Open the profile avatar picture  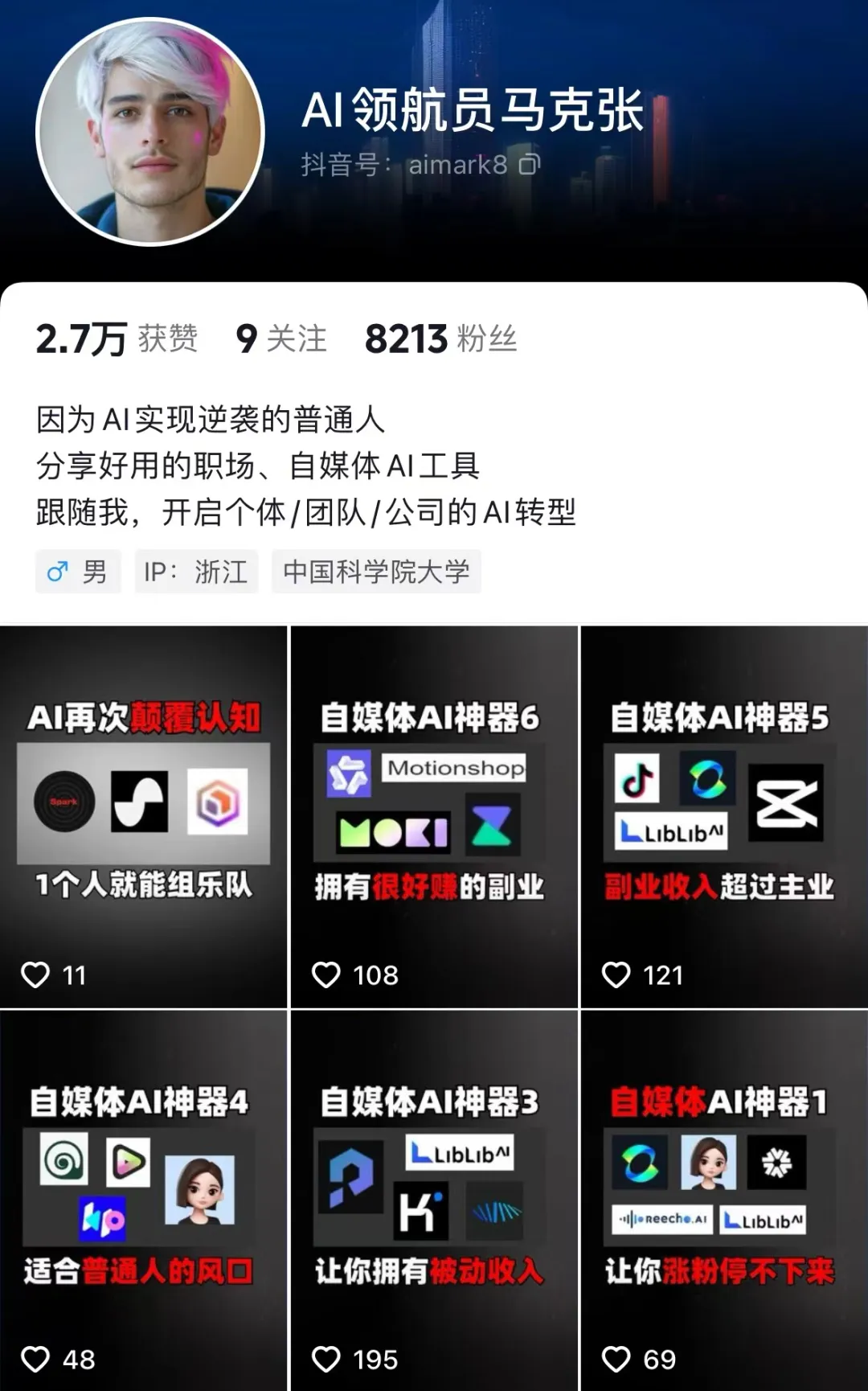pyautogui.click(x=150, y=132)
